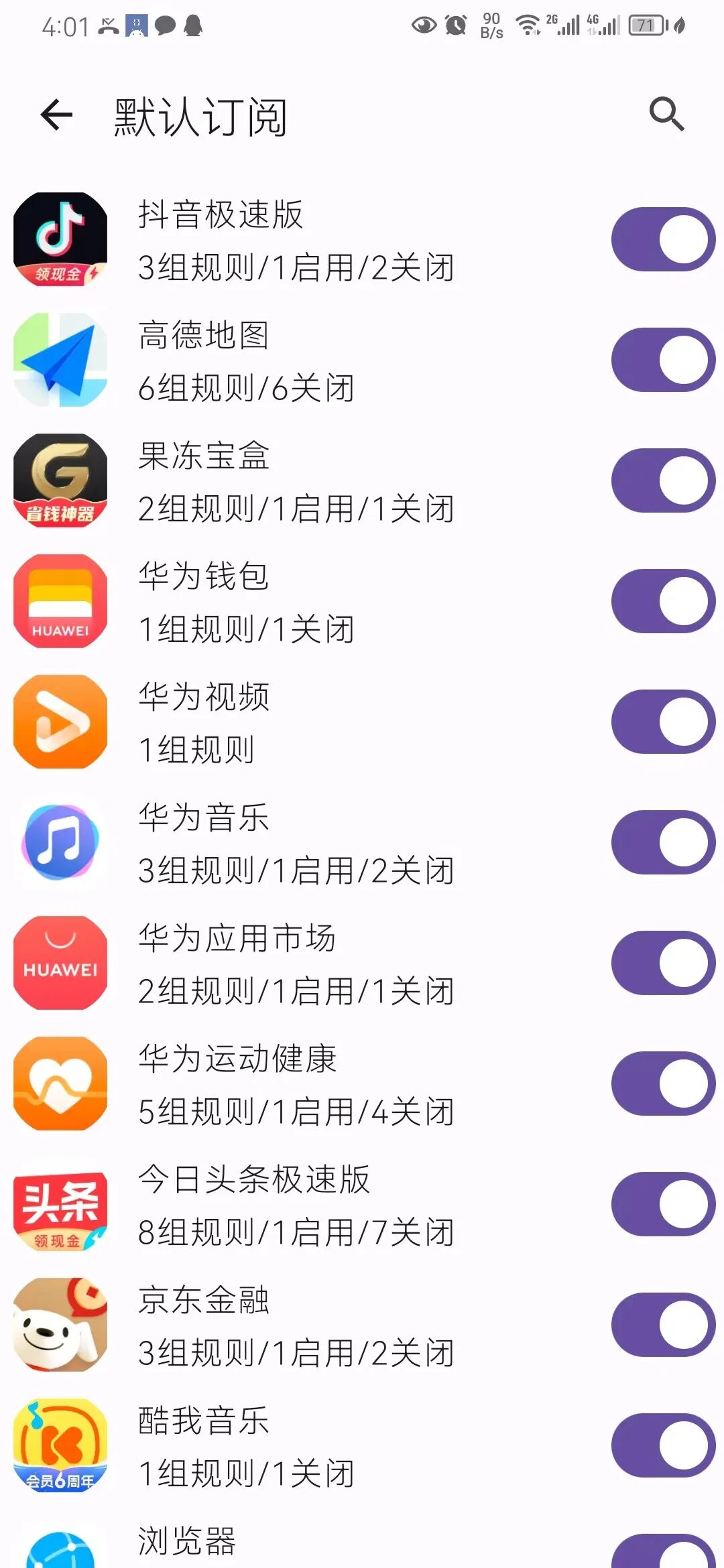The image size is (724, 1568).
Task: Disable the 高德地图 switch
Action: (x=663, y=360)
